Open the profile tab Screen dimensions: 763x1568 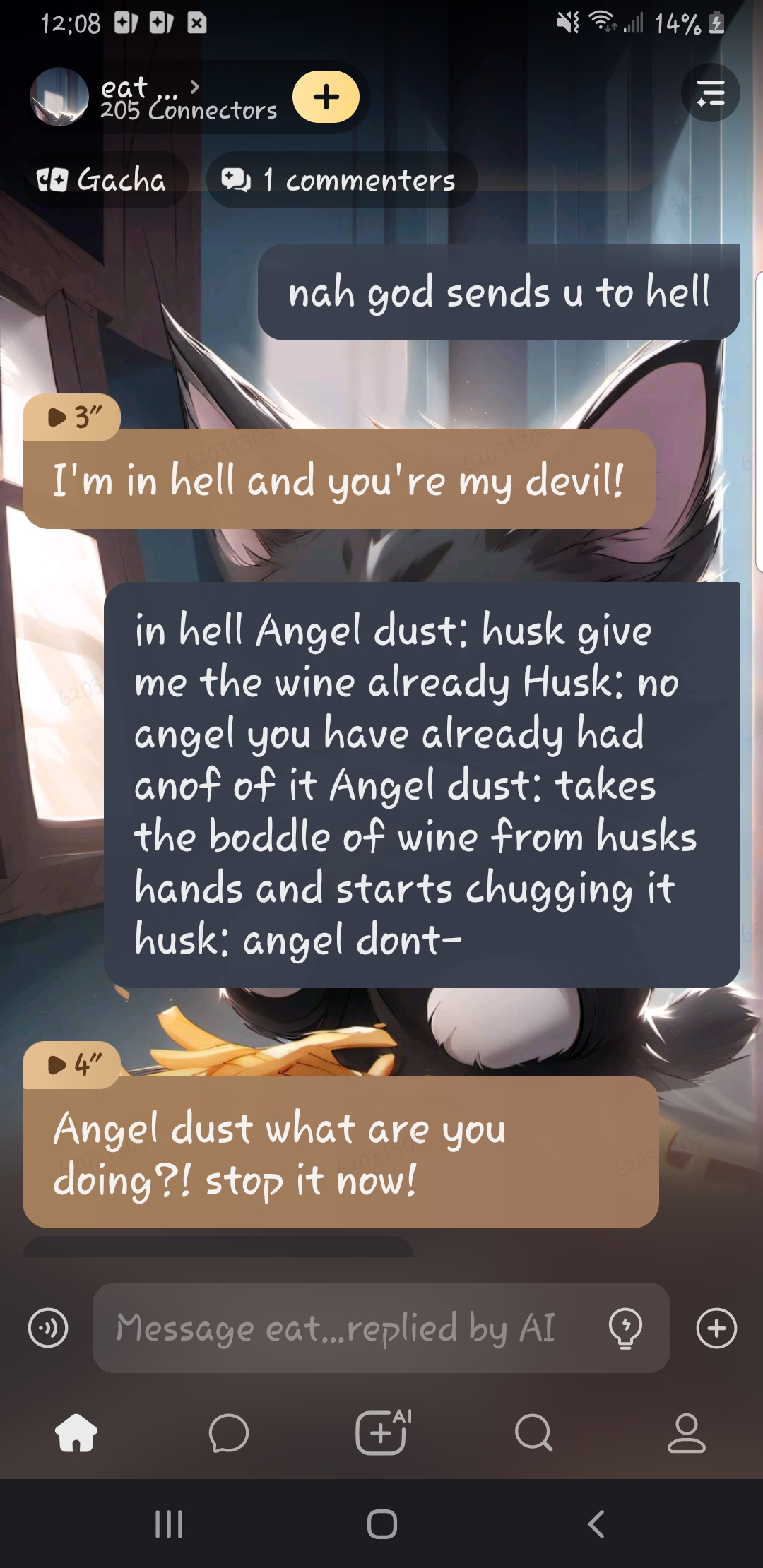click(687, 1432)
